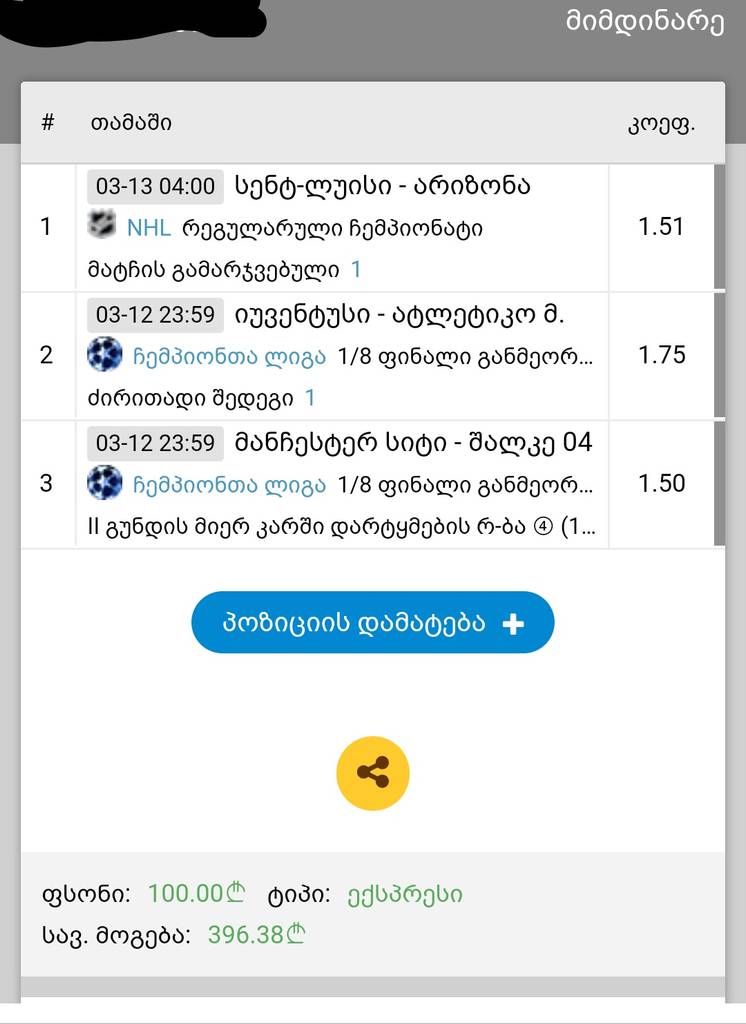Open the 03-13 04:00 time badge
The height and width of the screenshot is (1024, 746).
click(x=155, y=186)
